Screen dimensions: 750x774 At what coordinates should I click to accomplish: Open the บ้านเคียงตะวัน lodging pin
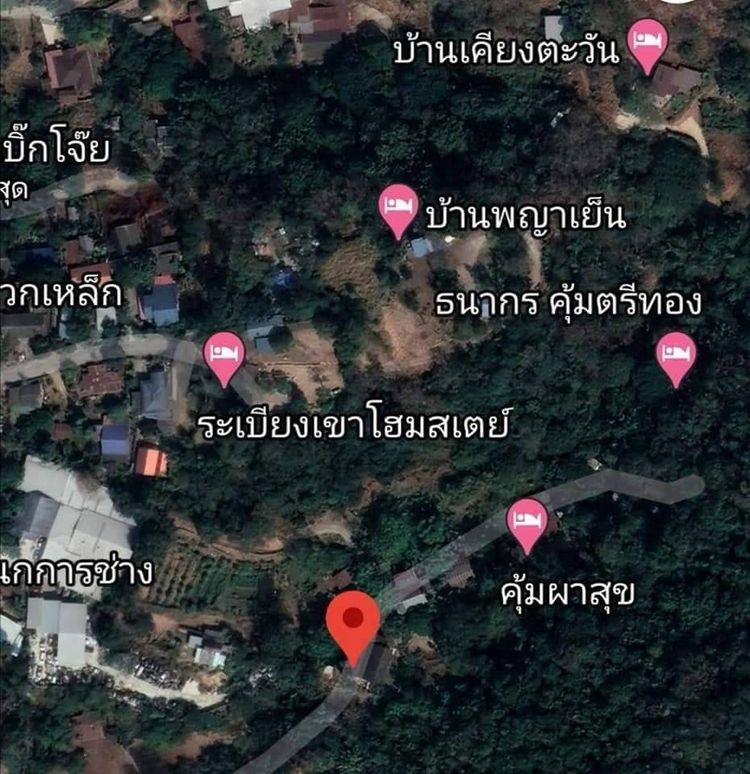click(647, 43)
